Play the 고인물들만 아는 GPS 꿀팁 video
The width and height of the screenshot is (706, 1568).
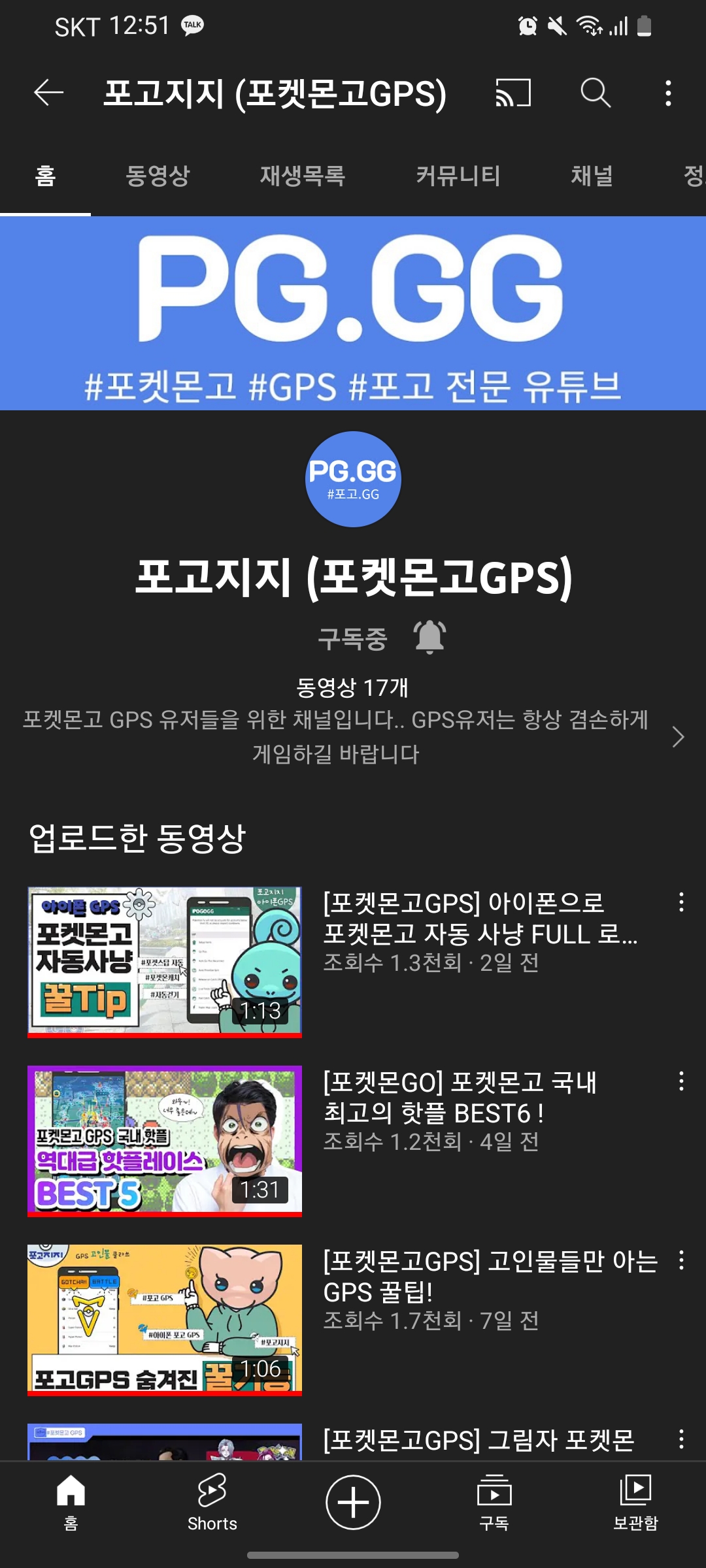click(165, 1318)
